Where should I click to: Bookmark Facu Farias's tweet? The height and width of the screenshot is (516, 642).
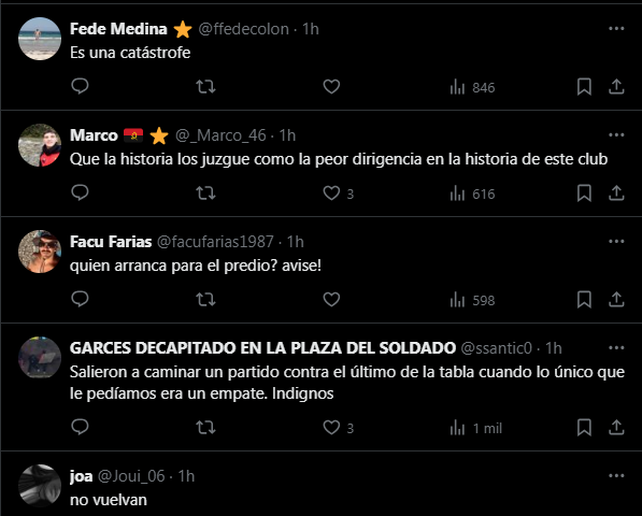pos(584,300)
